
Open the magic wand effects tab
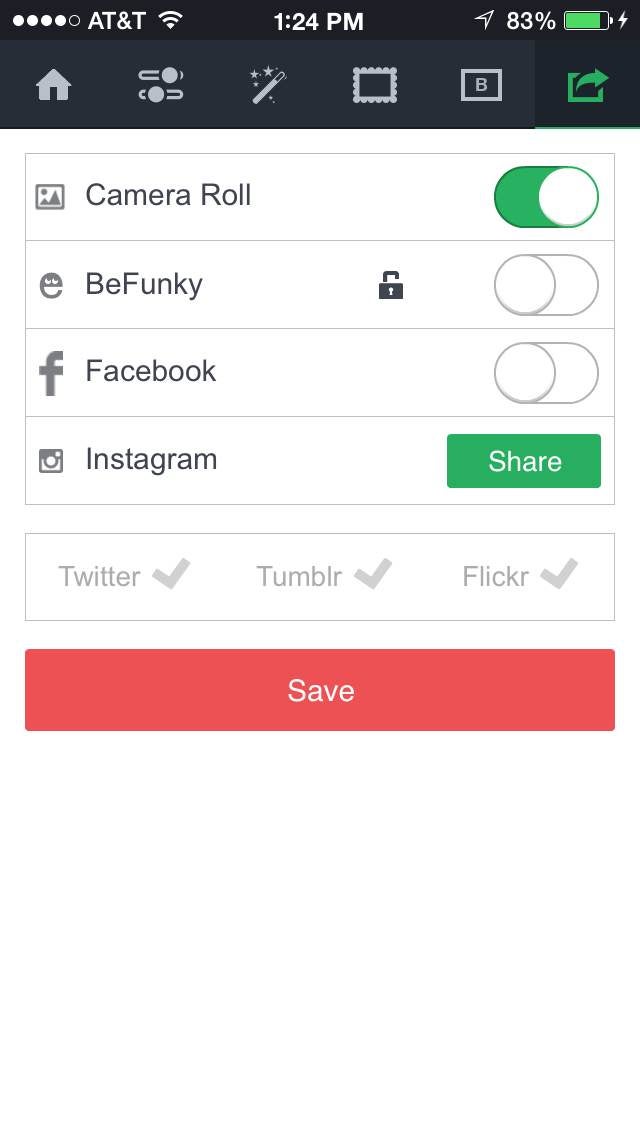(268, 85)
